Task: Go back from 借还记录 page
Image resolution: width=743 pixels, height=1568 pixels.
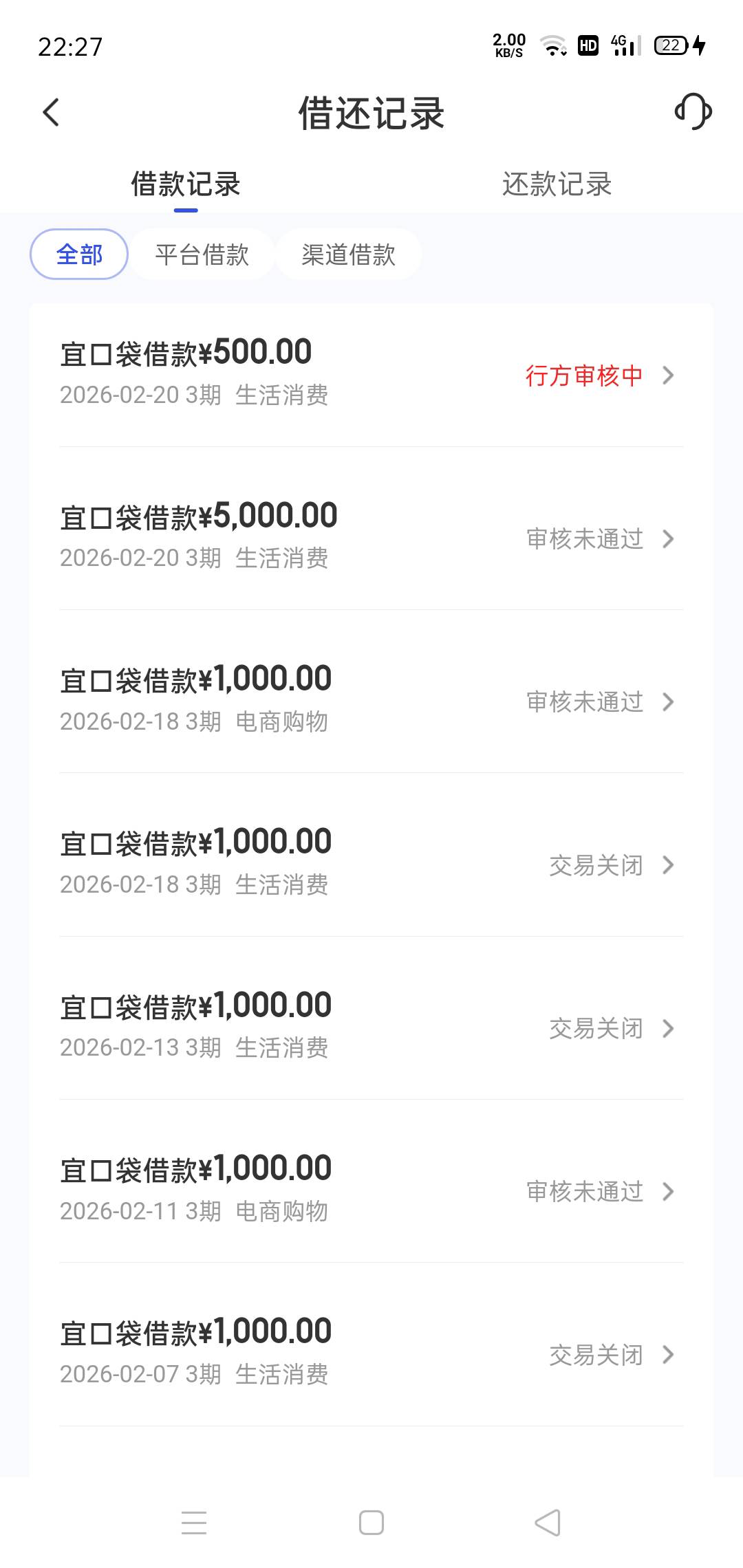Action: coord(52,112)
